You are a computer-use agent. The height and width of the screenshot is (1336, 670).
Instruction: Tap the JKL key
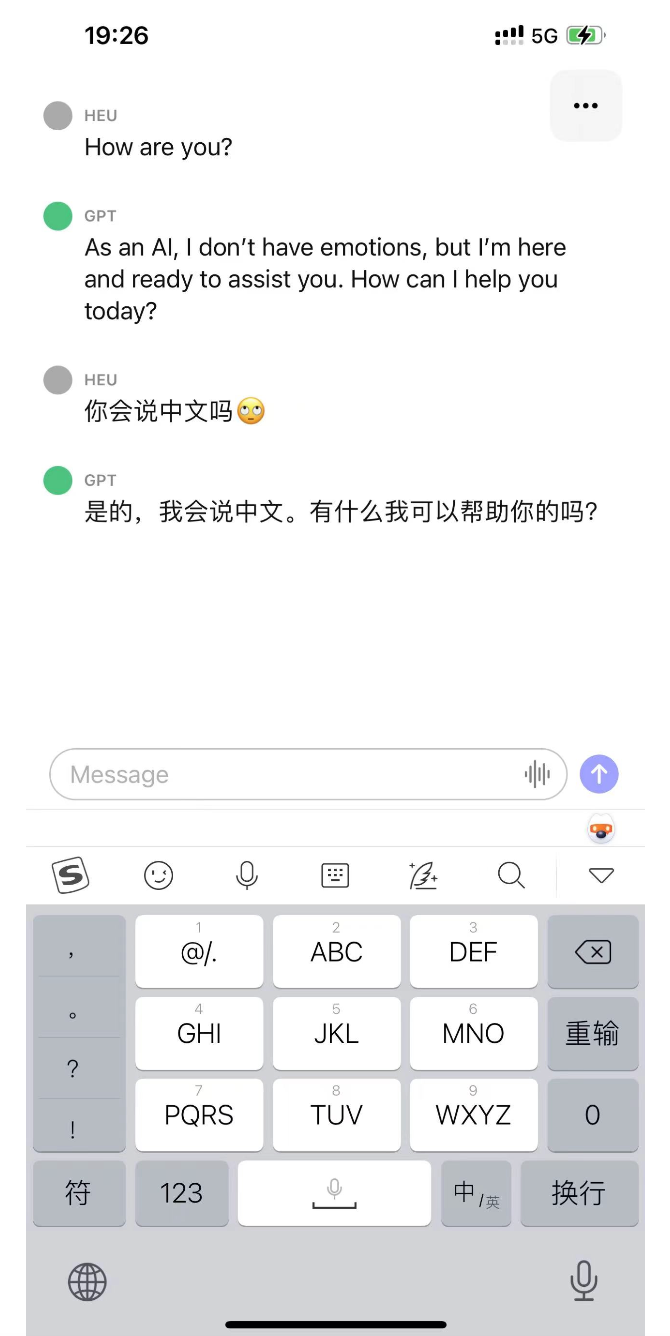point(336,1034)
